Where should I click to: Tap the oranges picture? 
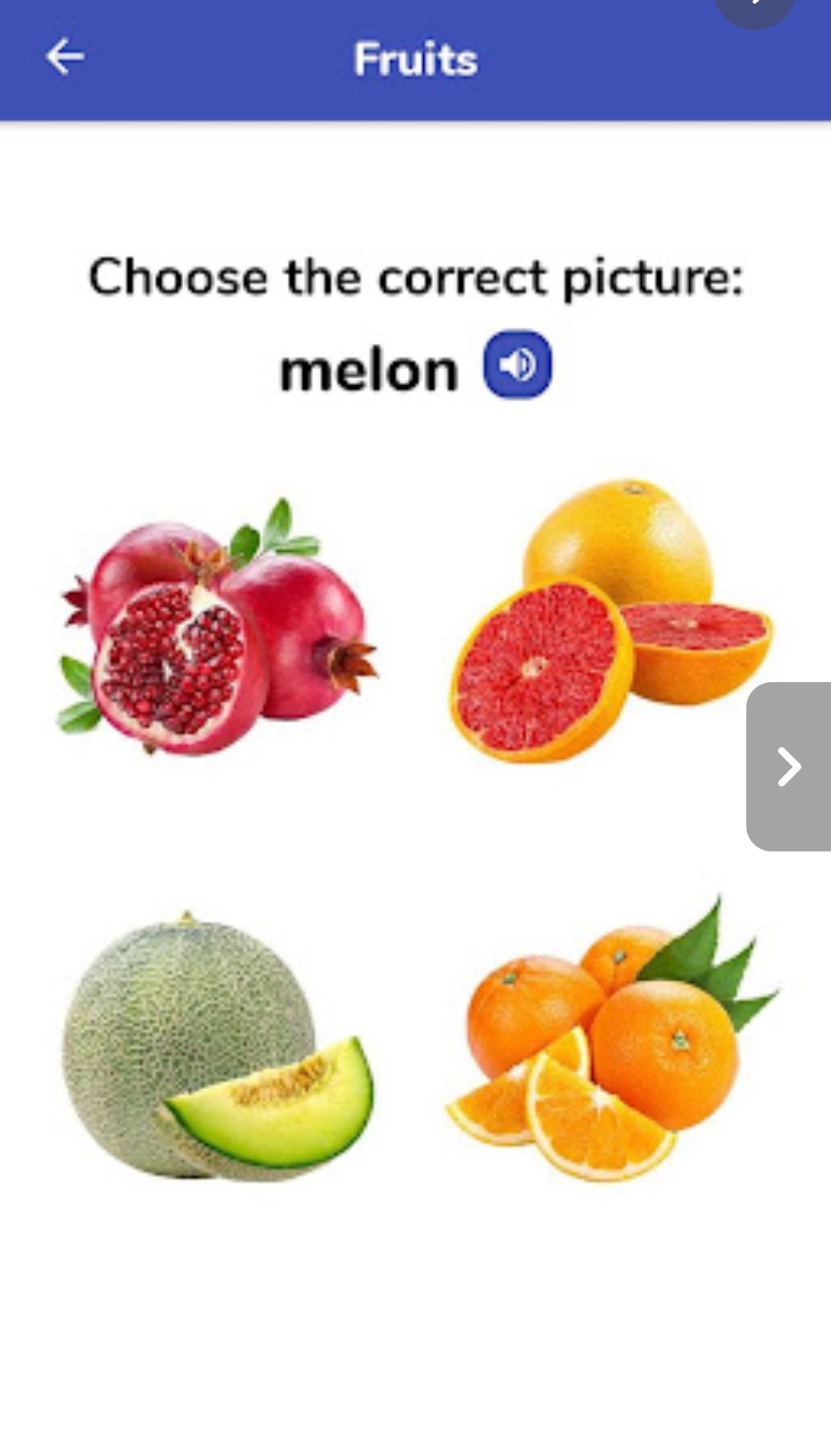coord(612,1042)
